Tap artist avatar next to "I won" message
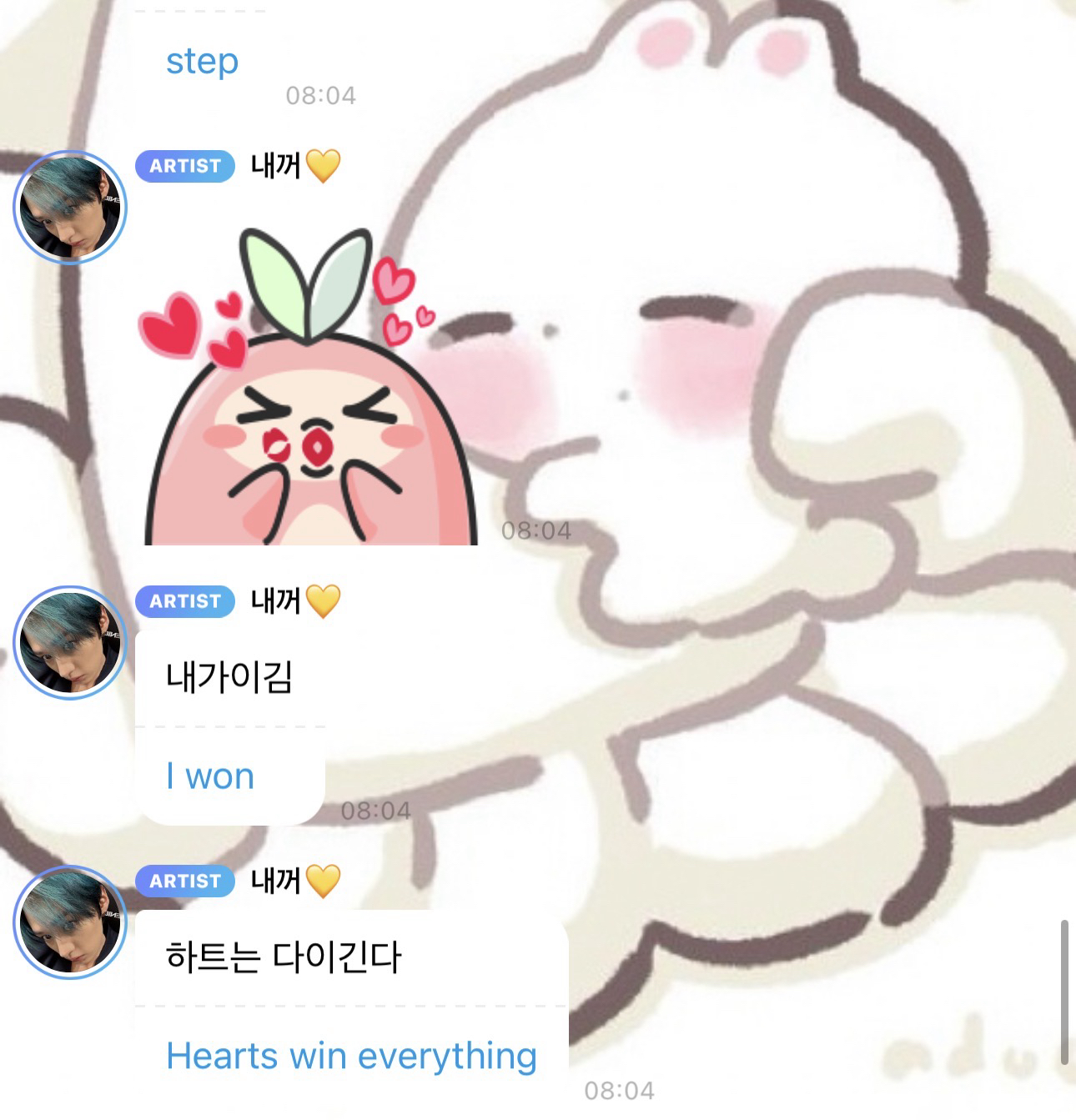This screenshot has height=1120, width=1076. pyautogui.click(x=69, y=642)
